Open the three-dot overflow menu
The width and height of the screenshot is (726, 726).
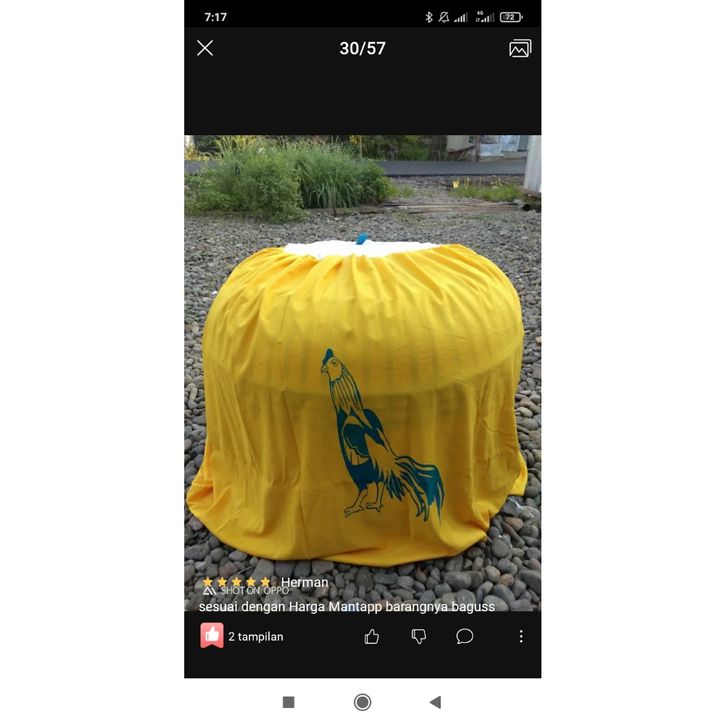point(521,636)
